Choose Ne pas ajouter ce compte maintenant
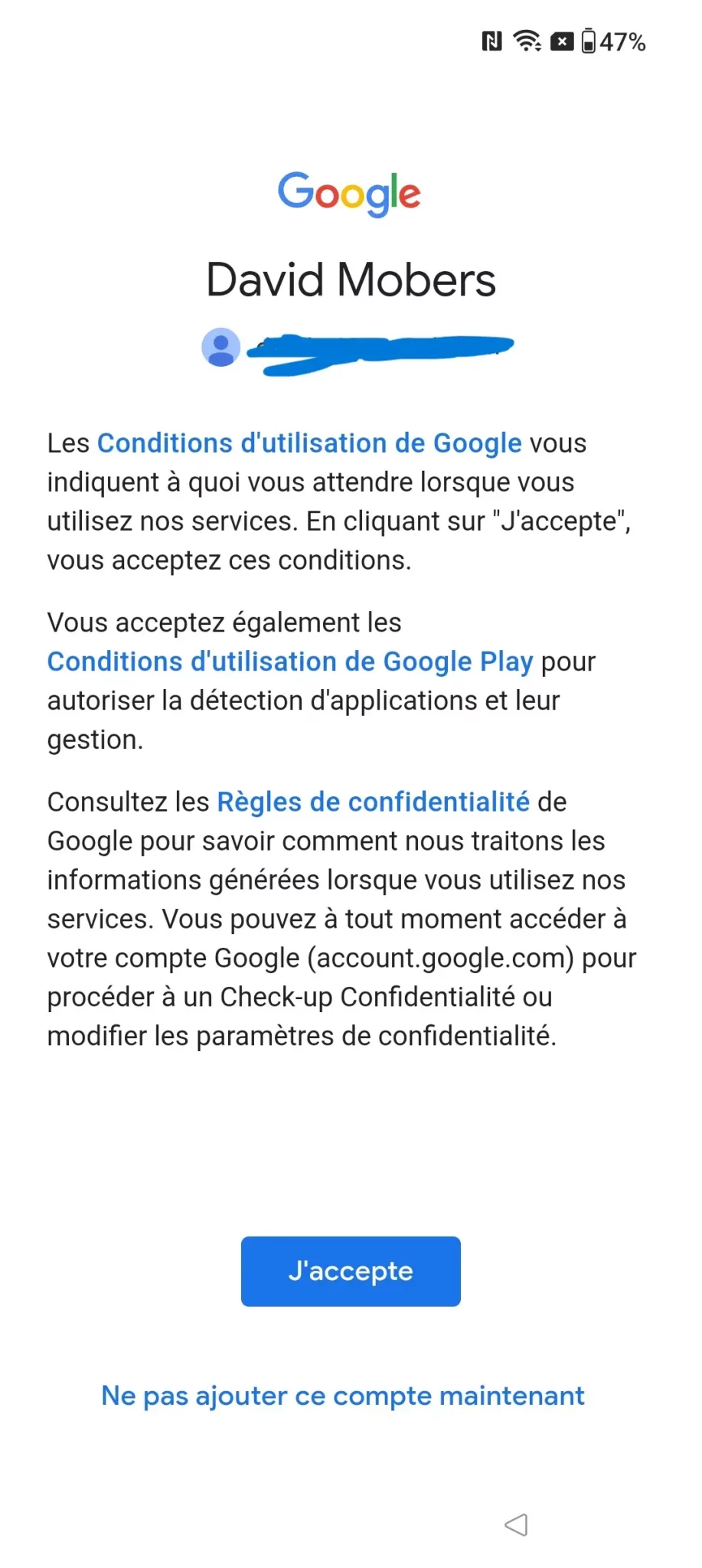This screenshot has width=702, height=1568. coord(343,1396)
